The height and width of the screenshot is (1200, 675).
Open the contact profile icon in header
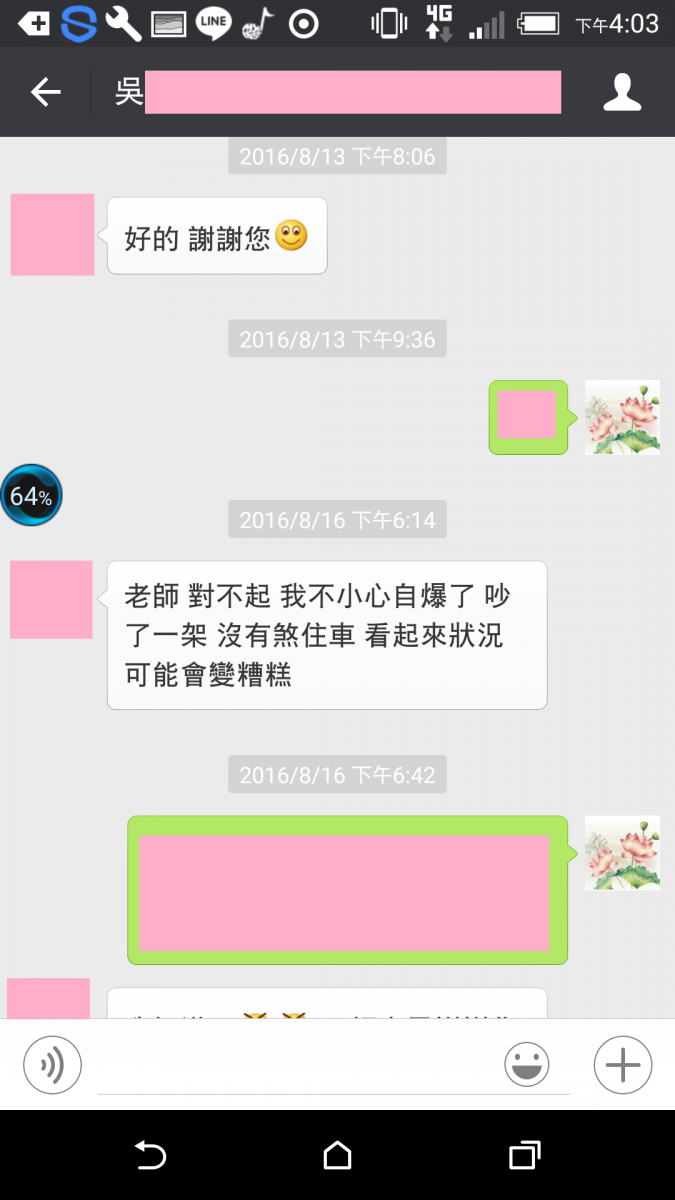pos(621,93)
